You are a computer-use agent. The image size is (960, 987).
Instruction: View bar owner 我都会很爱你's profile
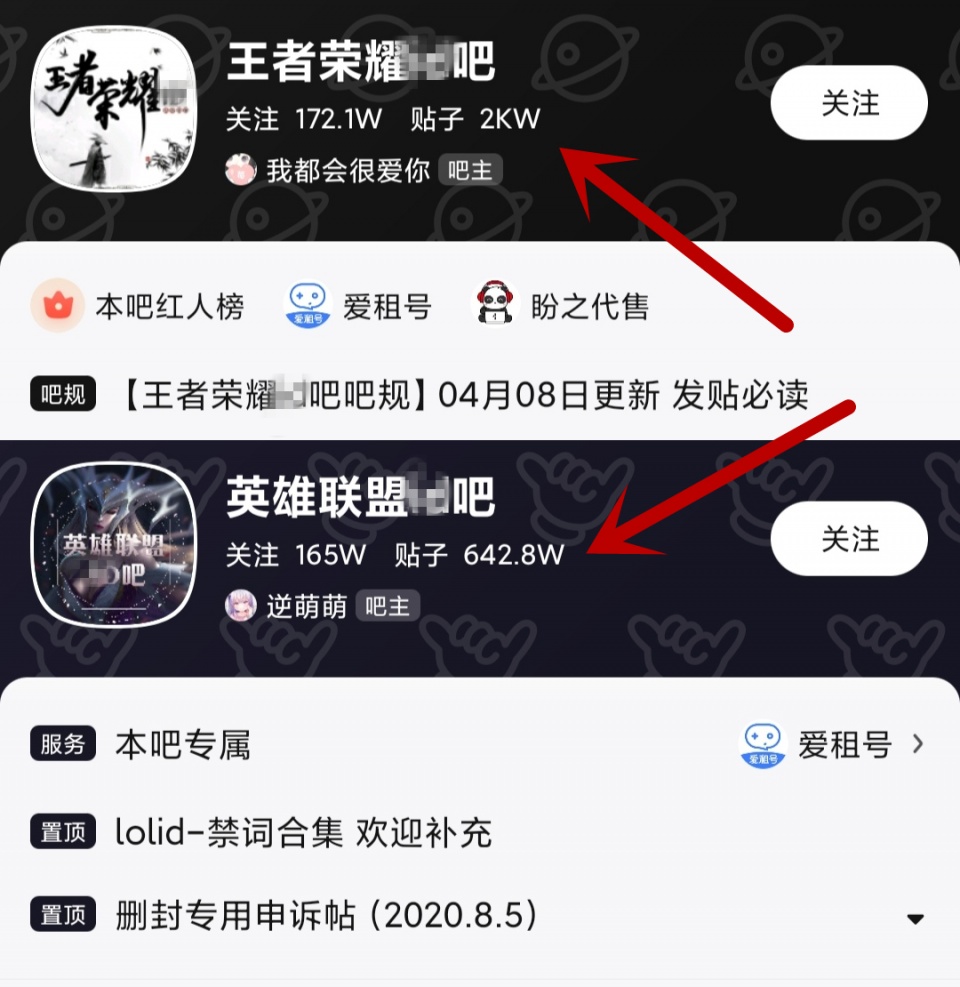346,170
